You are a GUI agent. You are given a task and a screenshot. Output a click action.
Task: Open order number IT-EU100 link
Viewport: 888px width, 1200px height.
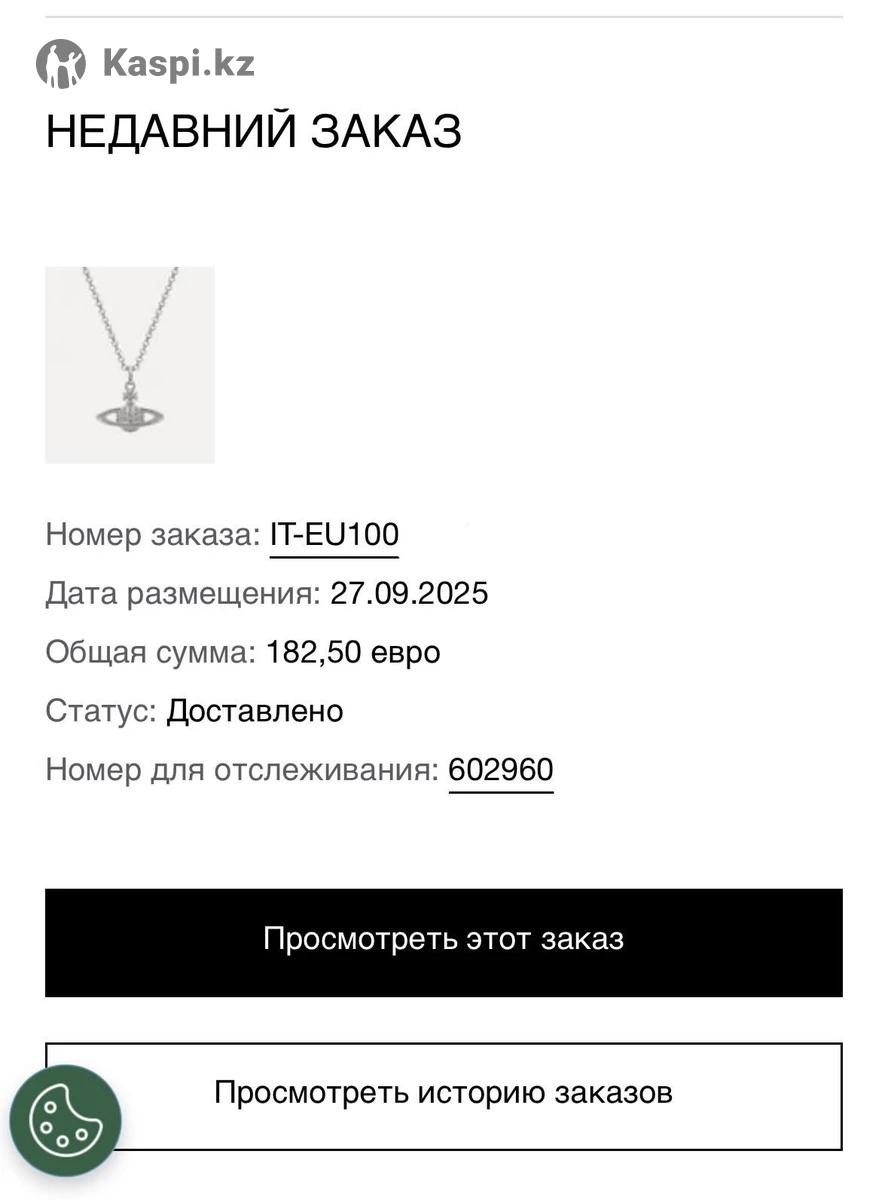[334, 535]
